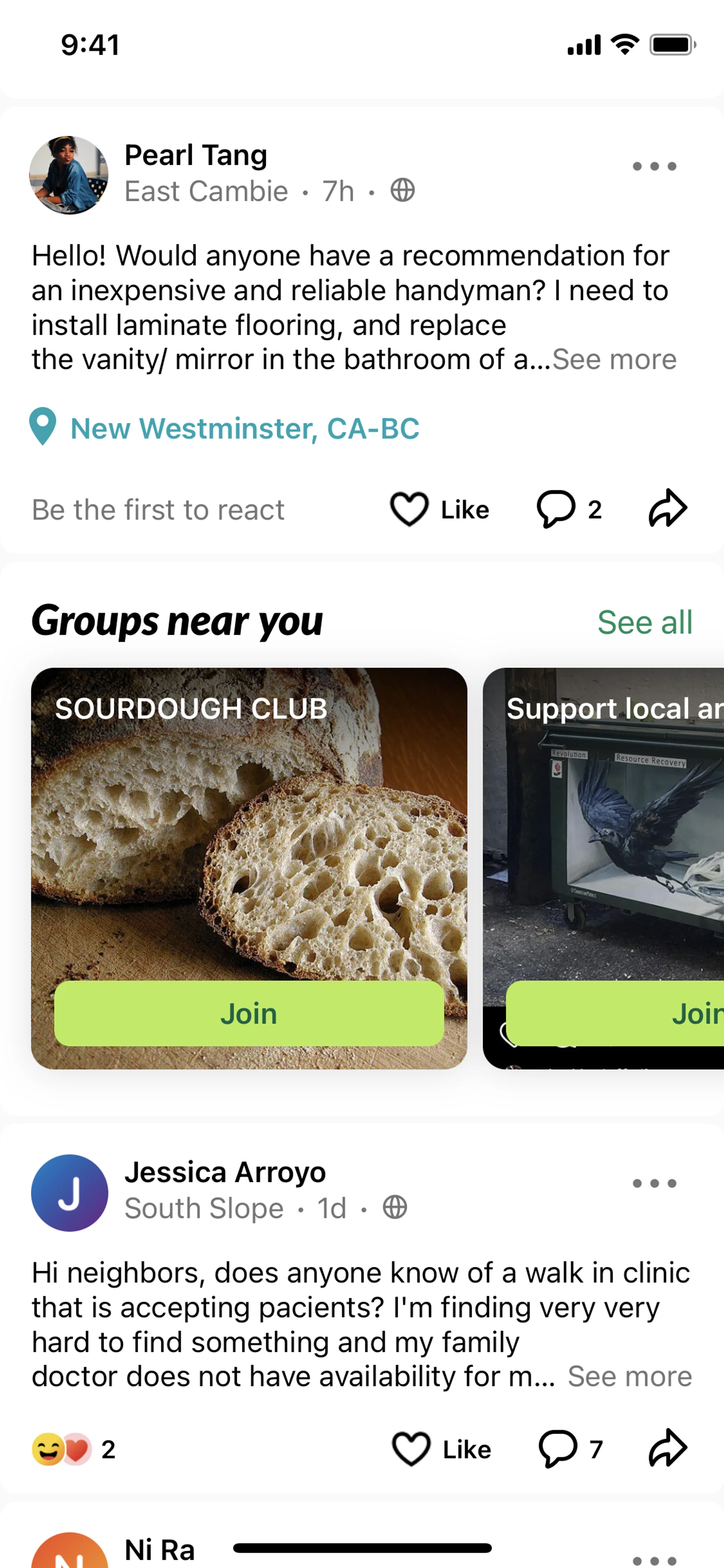Image resolution: width=724 pixels, height=1568 pixels.
Task: Open the overflow menu on Pearl Tang's post
Action: point(654,166)
